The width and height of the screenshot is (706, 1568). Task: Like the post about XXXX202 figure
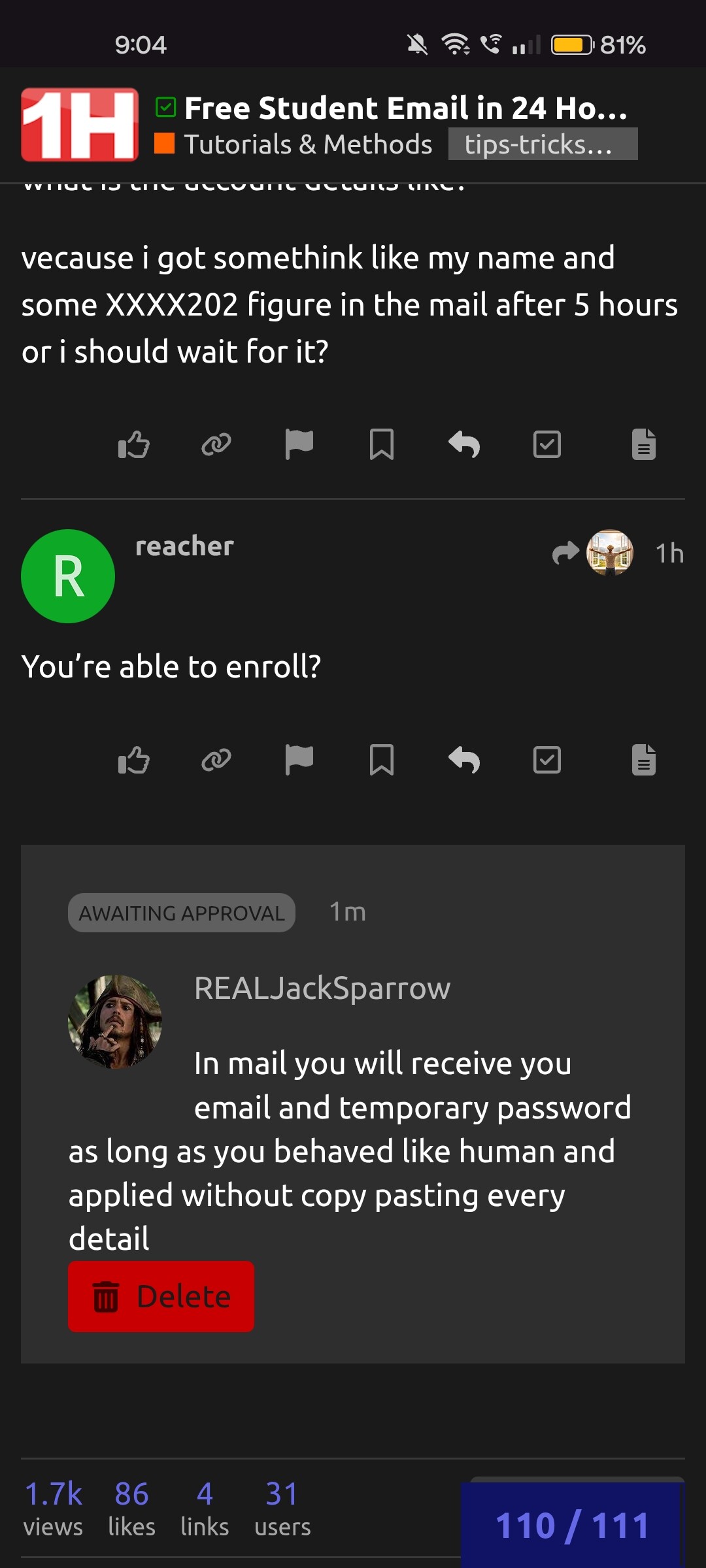click(134, 445)
